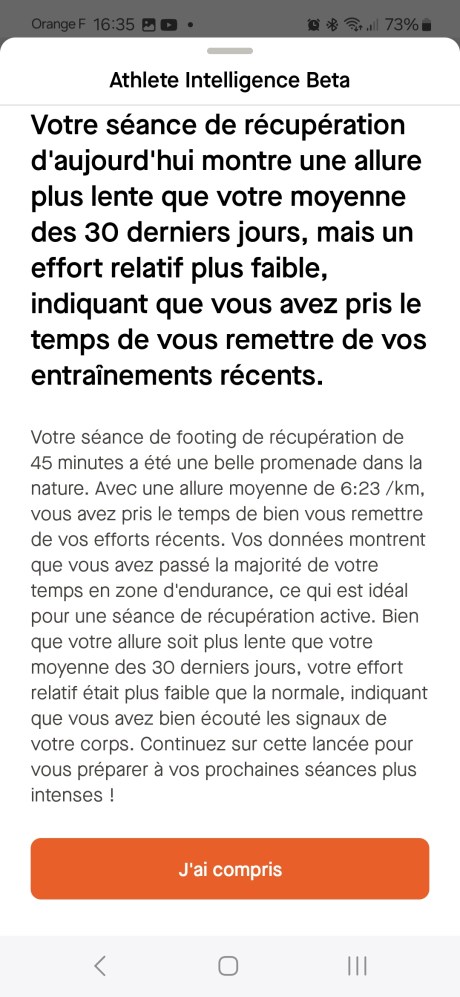This screenshot has height=997, width=460.
Task: Return to the home screen
Action: [228, 966]
